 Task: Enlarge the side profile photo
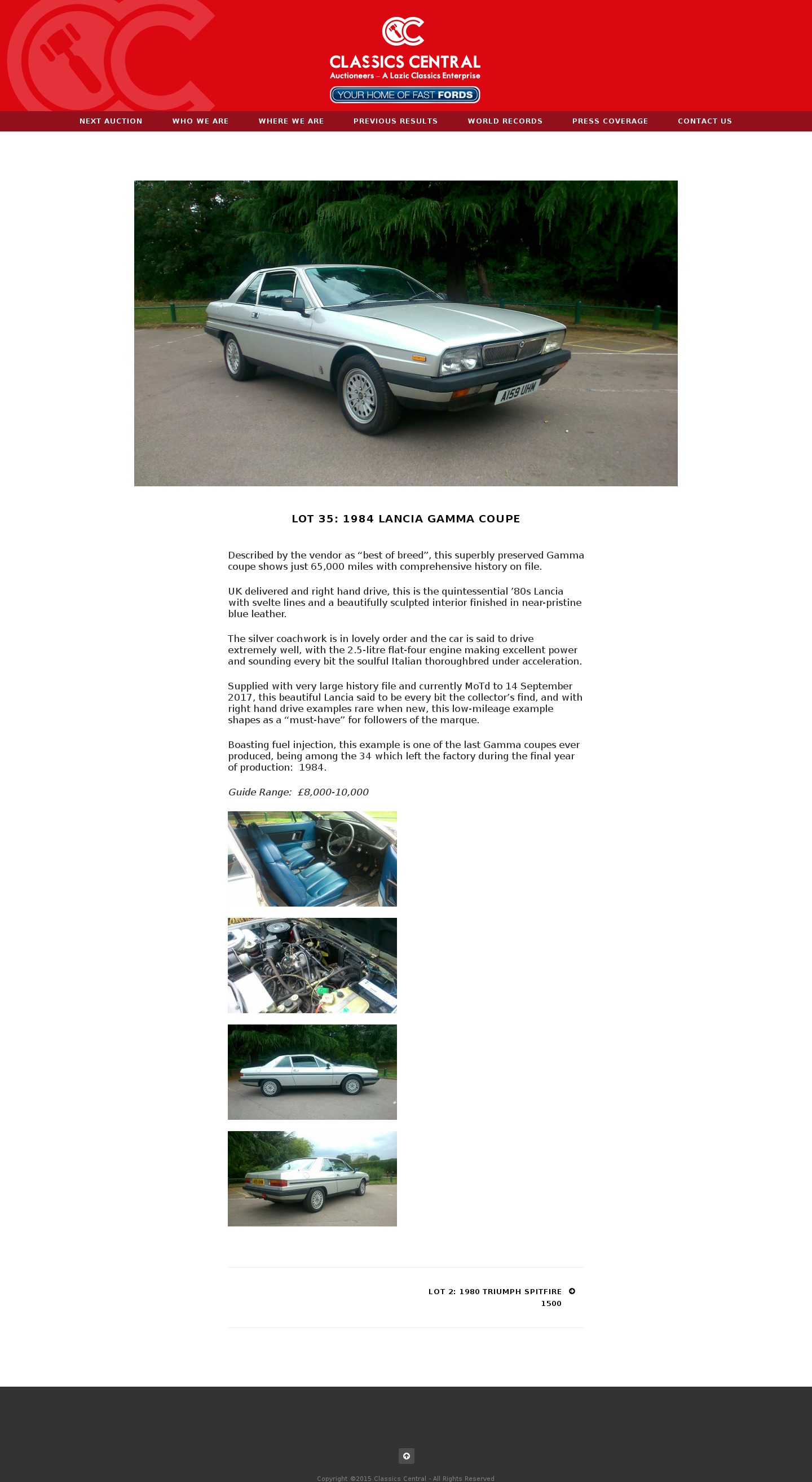[312, 1071]
